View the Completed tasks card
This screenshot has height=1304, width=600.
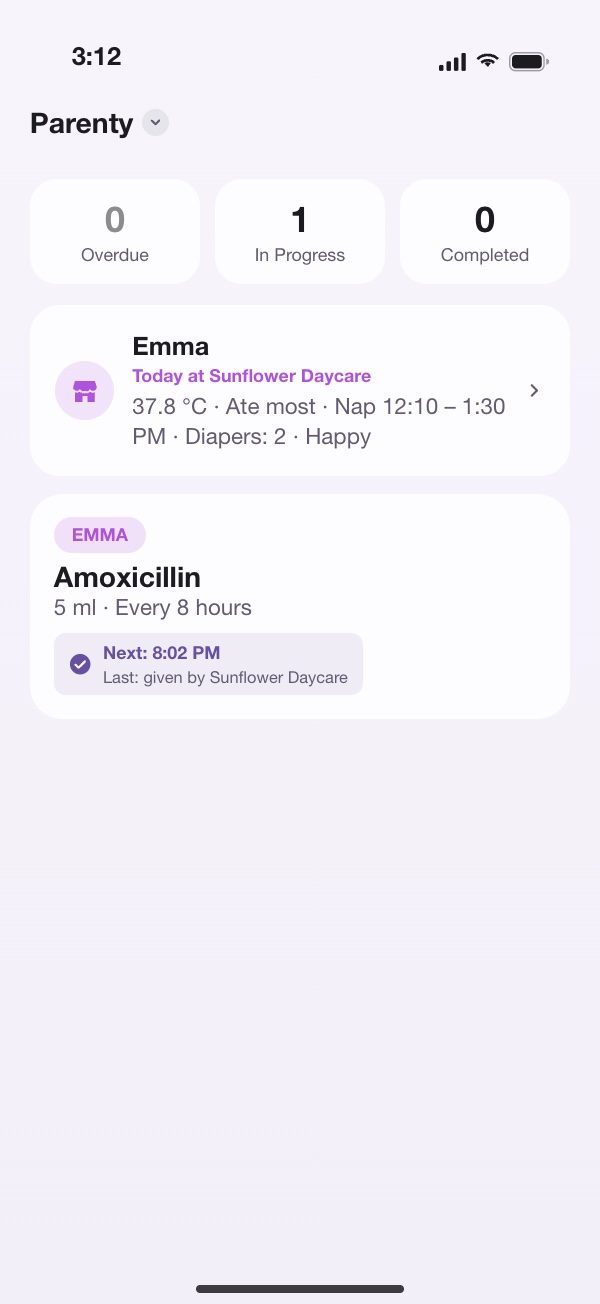click(485, 232)
